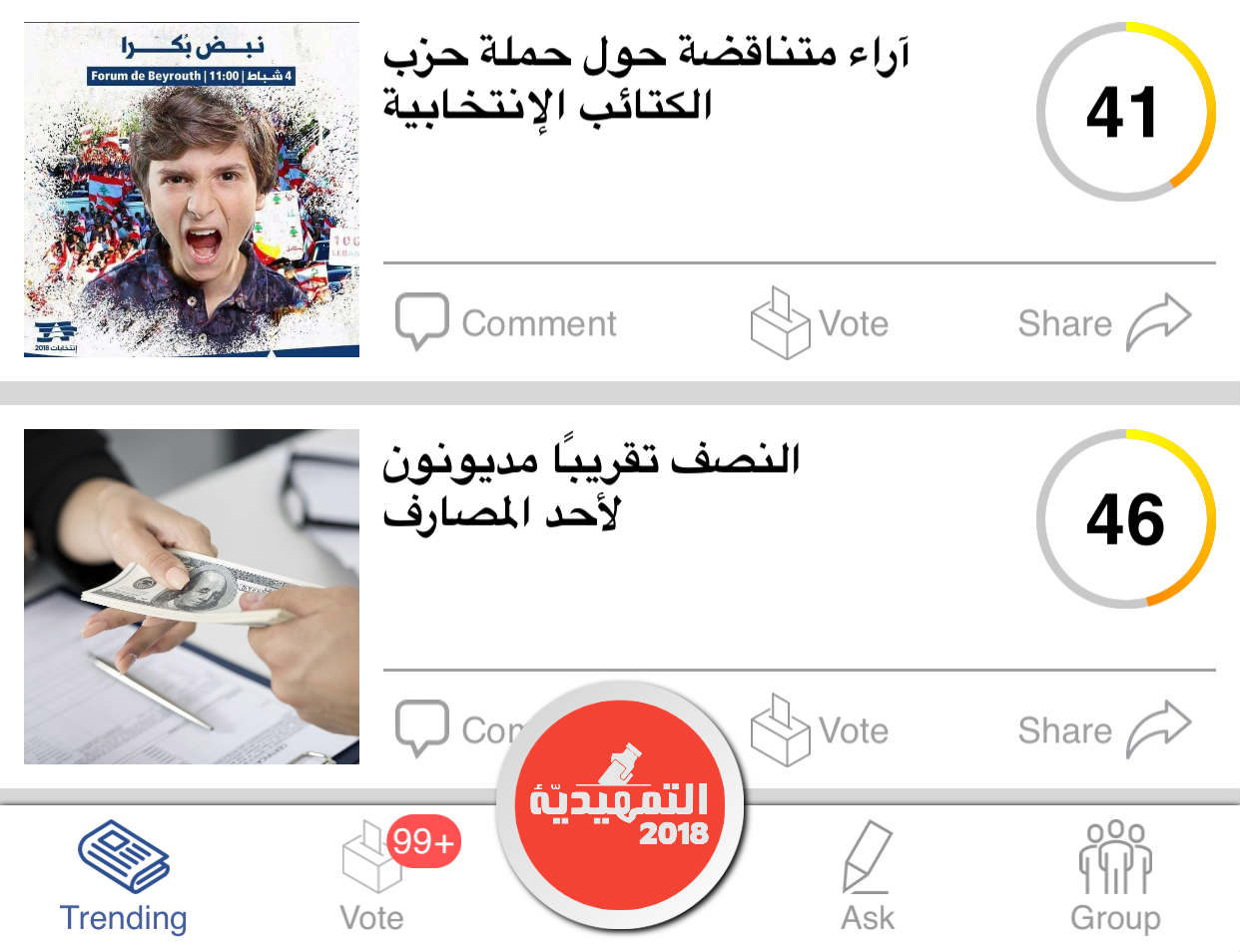The width and height of the screenshot is (1240, 952).
Task: Share the bank debtors post
Action: tap(1103, 729)
